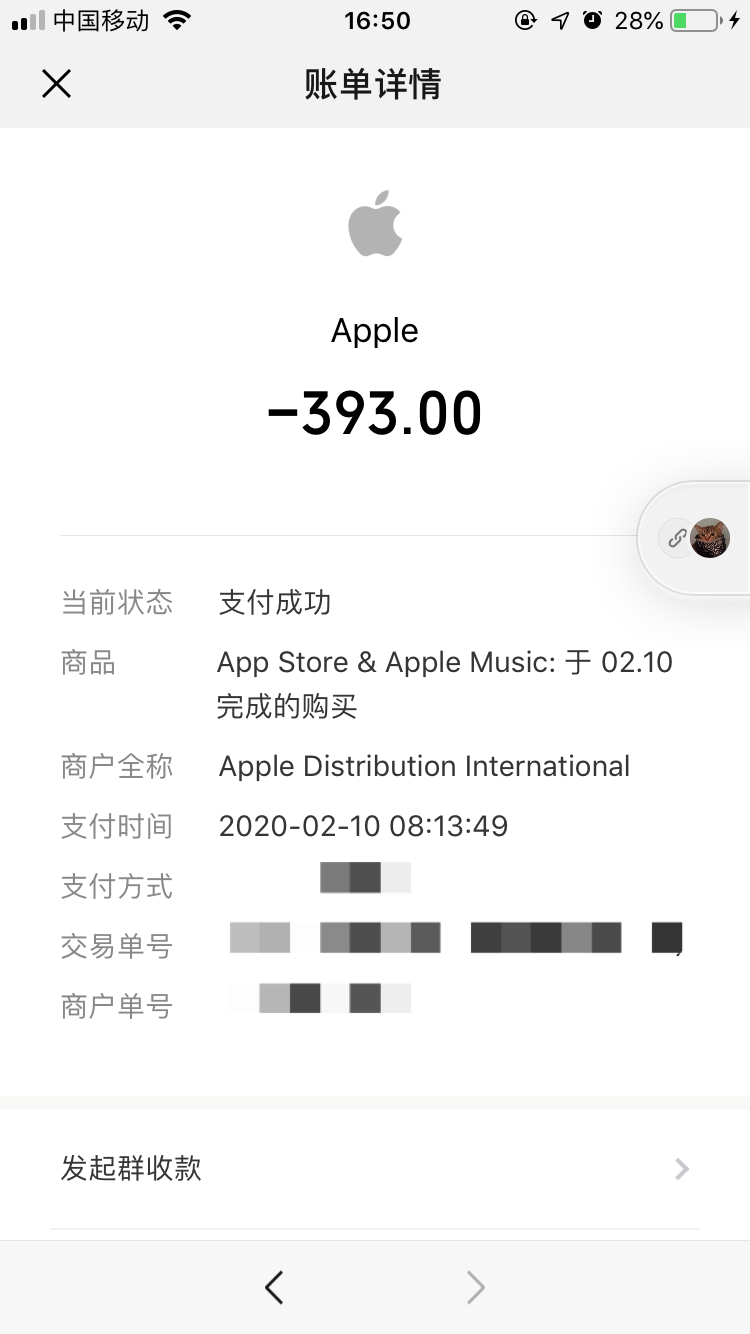
Task: Go back with the bottom back arrow
Action: [x=274, y=1287]
